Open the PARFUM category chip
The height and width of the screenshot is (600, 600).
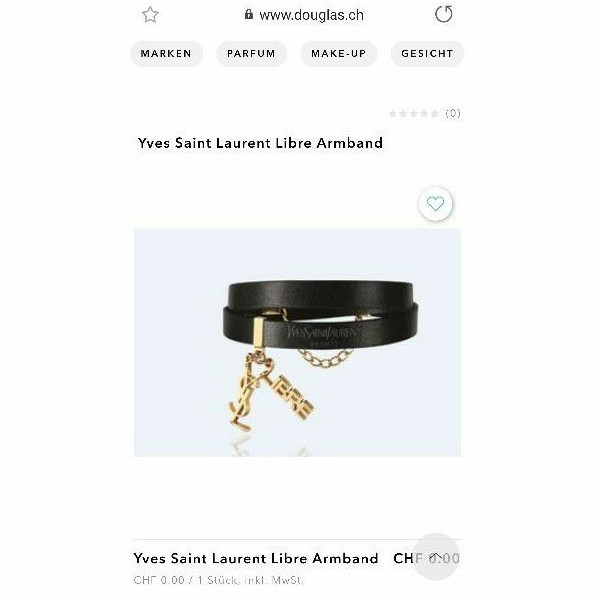[x=251, y=54]
